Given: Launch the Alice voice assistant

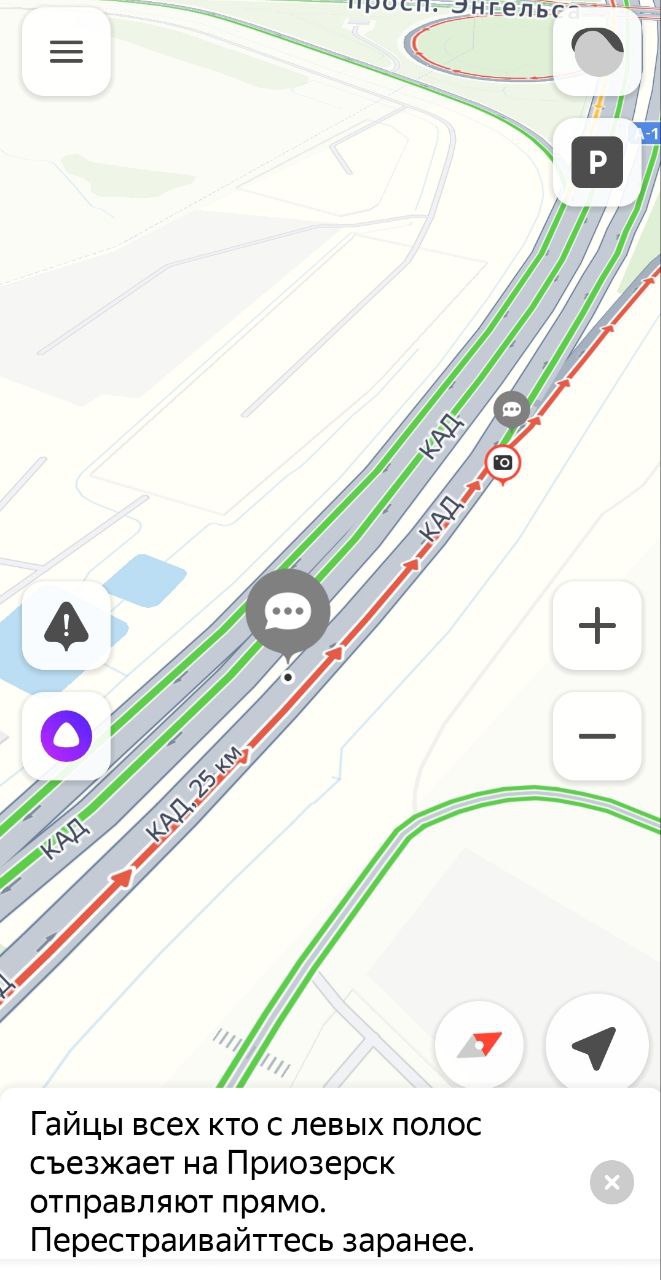Looking at the screenshot, I should (x=66, y=736).
